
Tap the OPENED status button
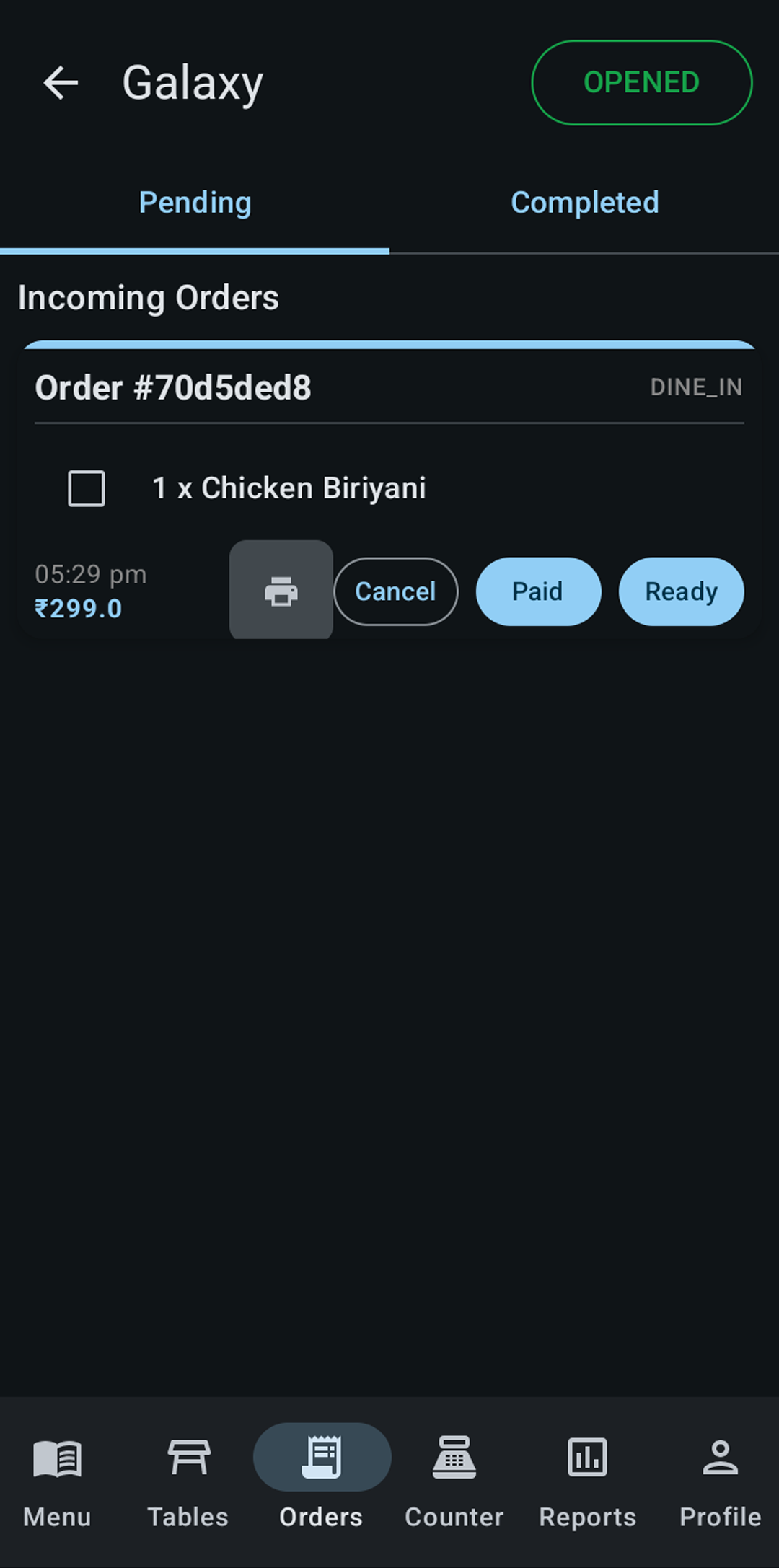click(641, 83)
